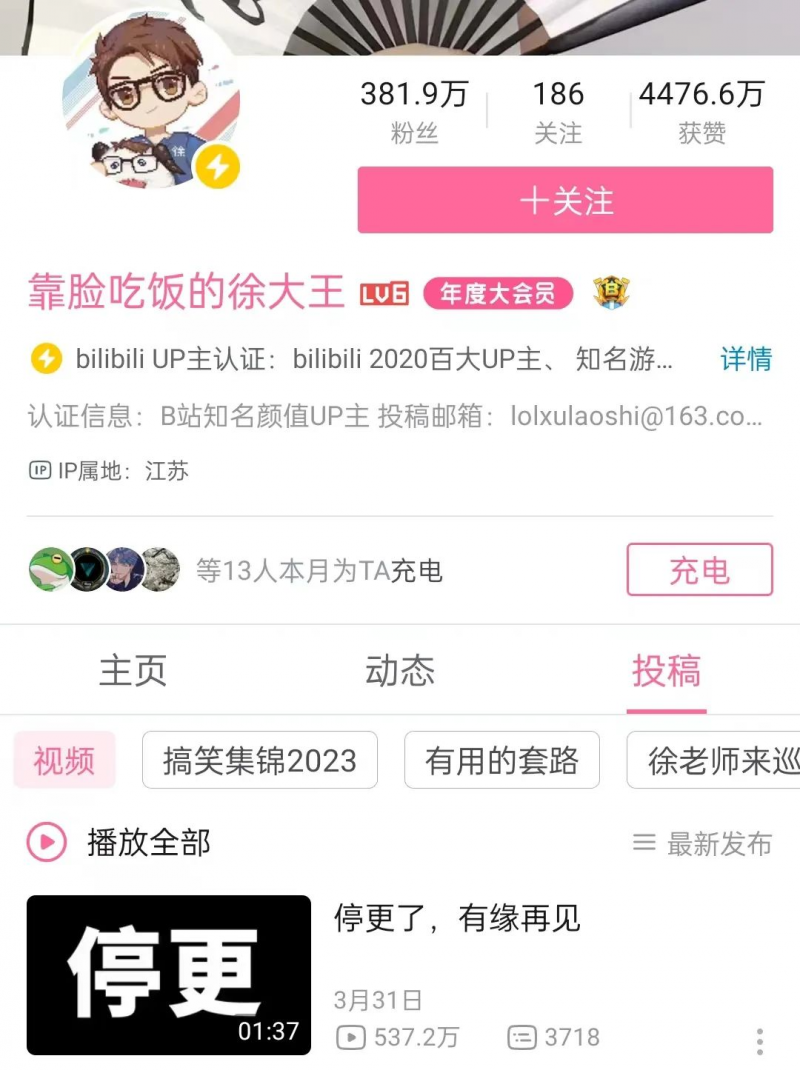The width and height of the screenshot is (800, 1070).
Task: Tap the 年度大会员 badge
Action: pyautogui.click(x=498, y=294)
